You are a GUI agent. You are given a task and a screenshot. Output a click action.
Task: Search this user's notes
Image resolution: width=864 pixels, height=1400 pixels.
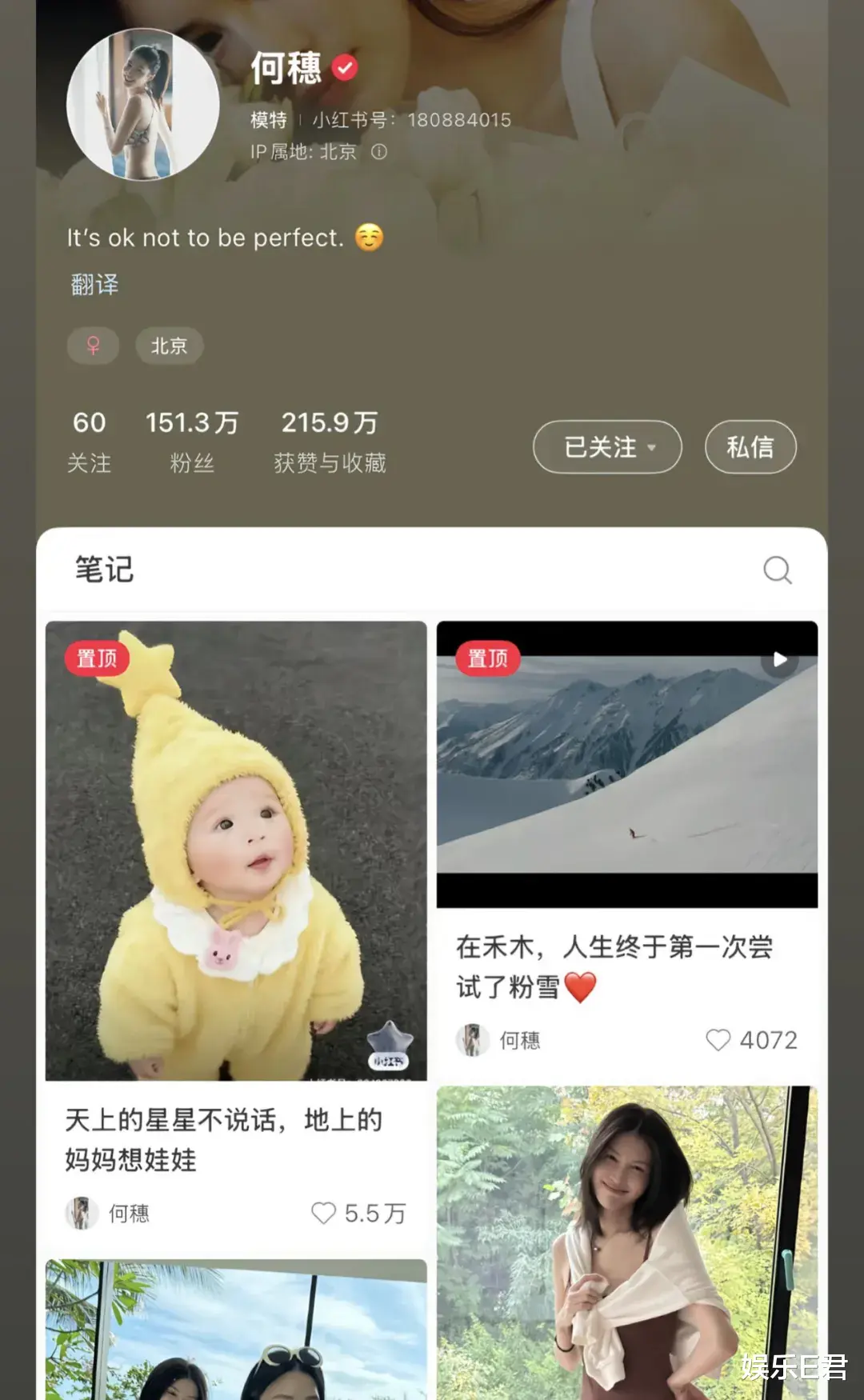[x=777, y=570]
